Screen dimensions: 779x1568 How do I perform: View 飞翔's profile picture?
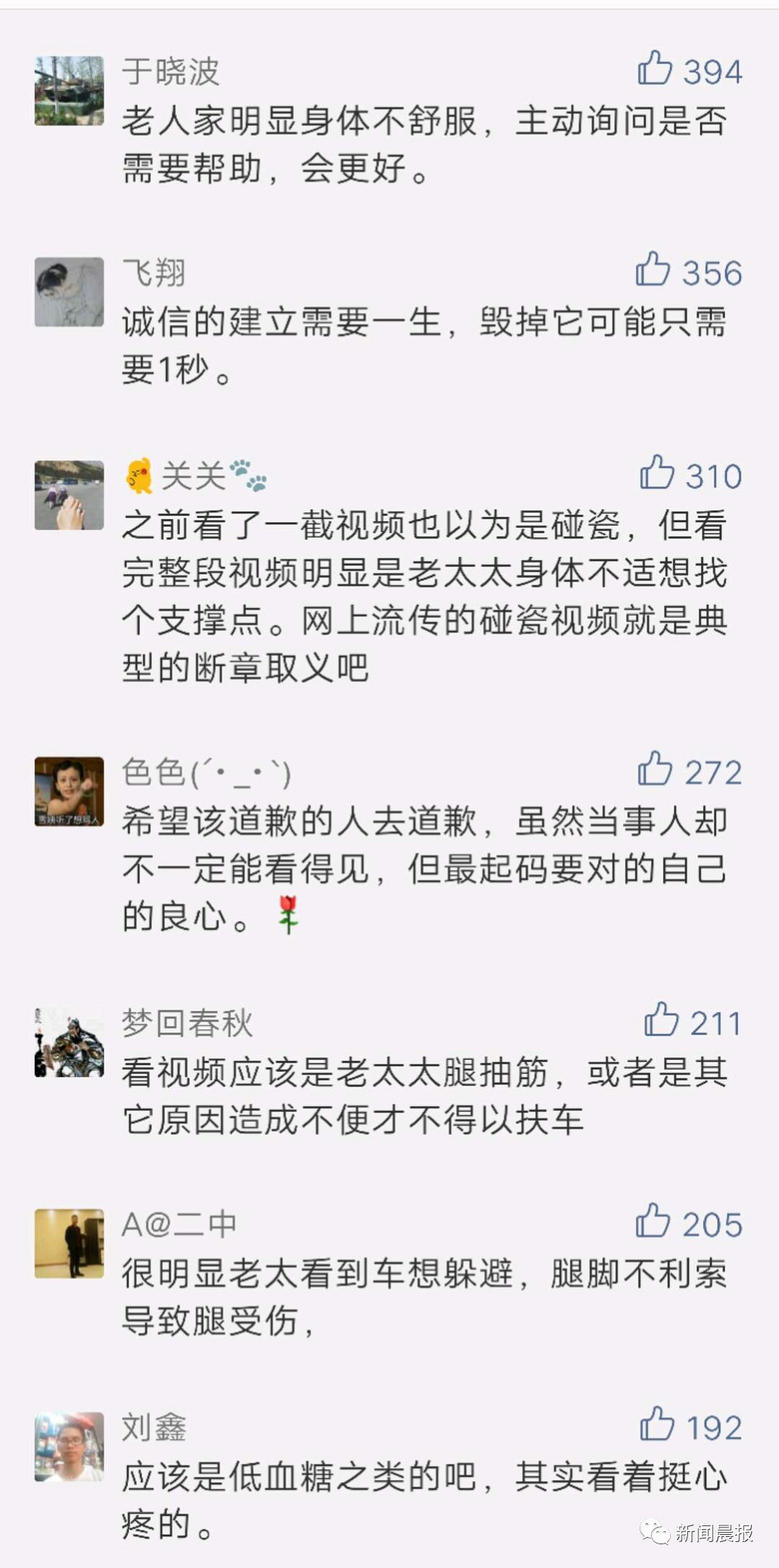click(x=69, y=292)
